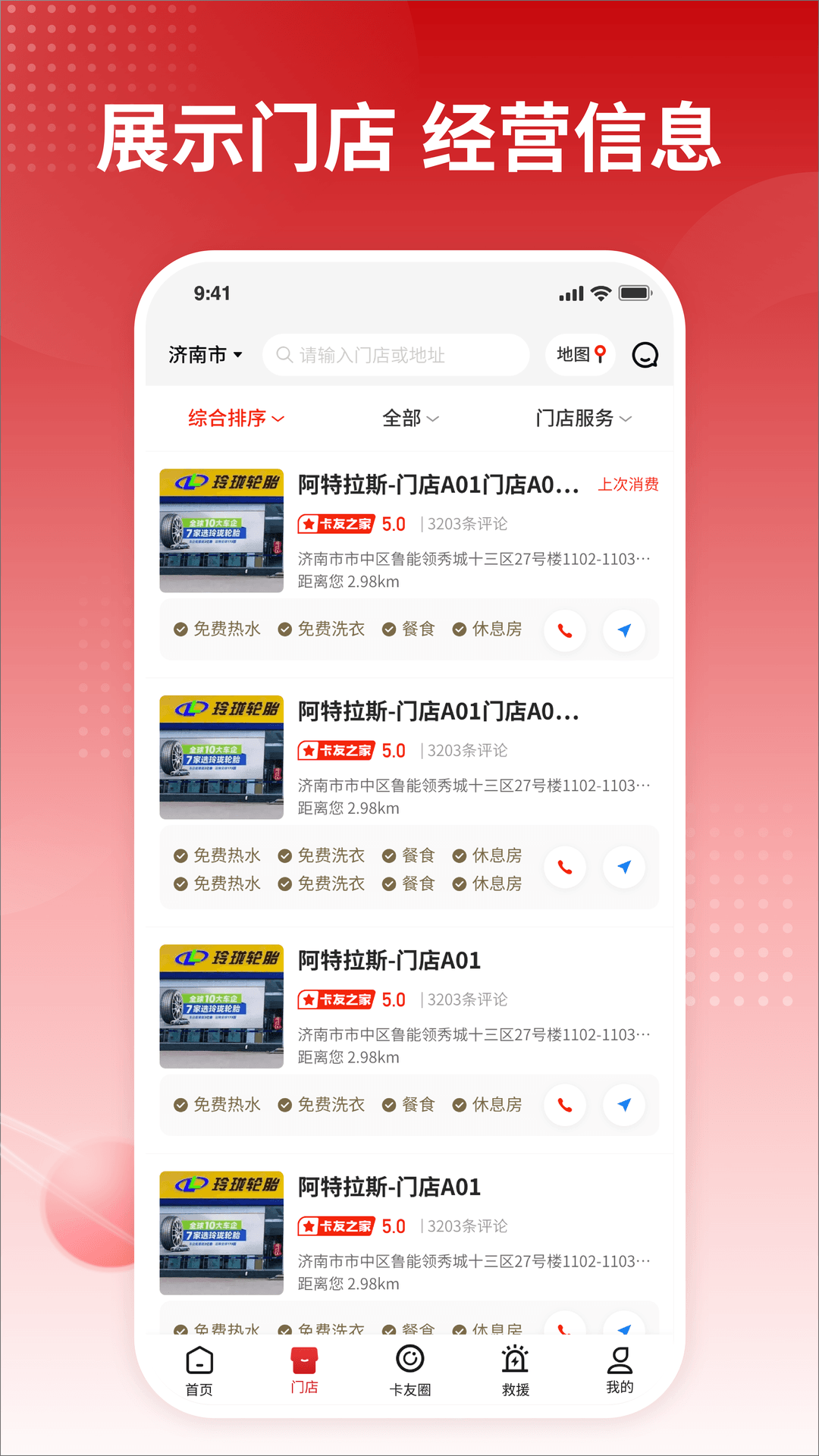Image resolution: width=819 pixels, height=1456 pixels.
Task: Toggle the 餐食 checkmark on second listing
Action: pyautogui.click(x=390, y=855)
